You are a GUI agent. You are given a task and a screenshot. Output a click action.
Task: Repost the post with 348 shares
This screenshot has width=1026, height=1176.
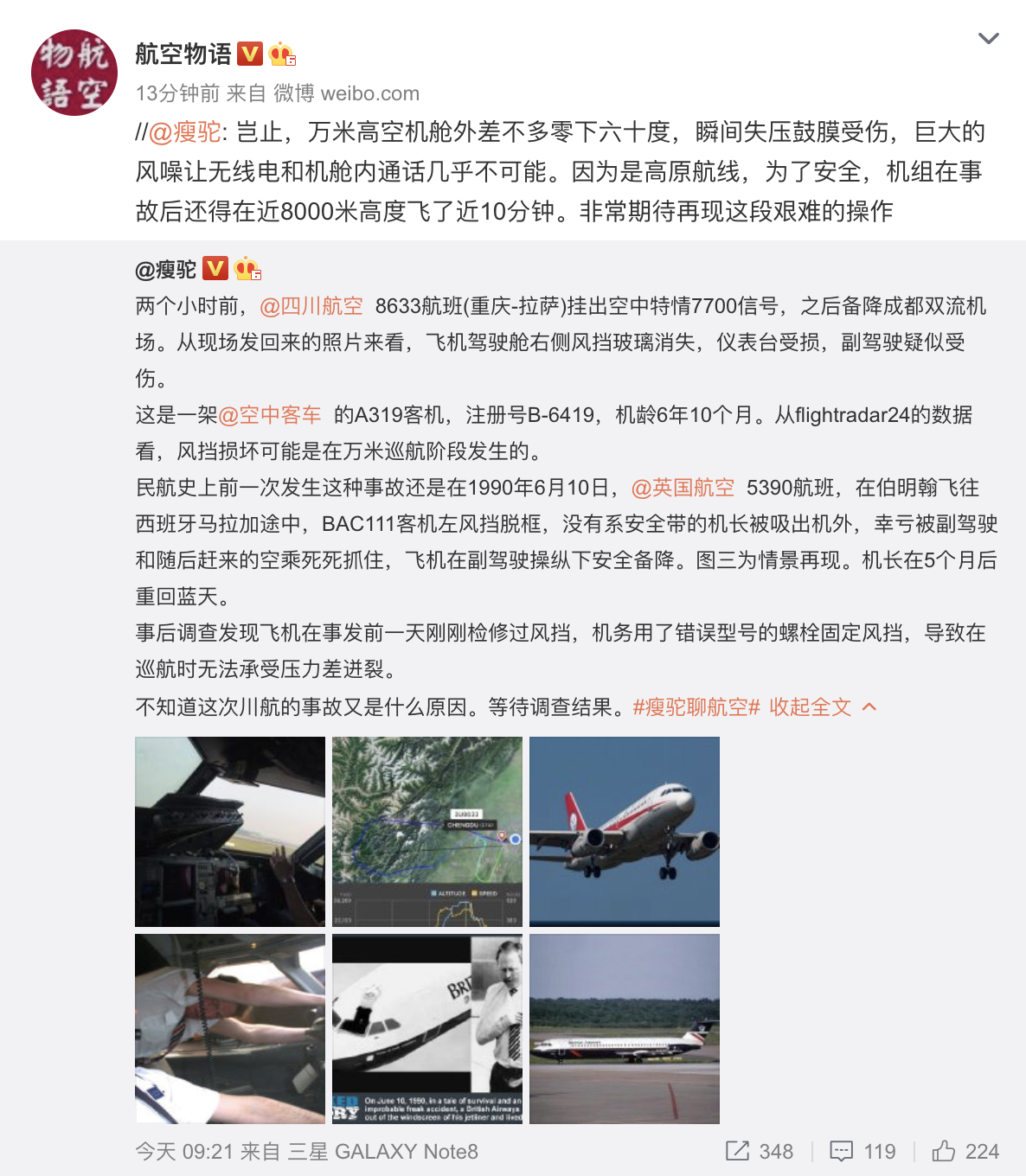760,1152
